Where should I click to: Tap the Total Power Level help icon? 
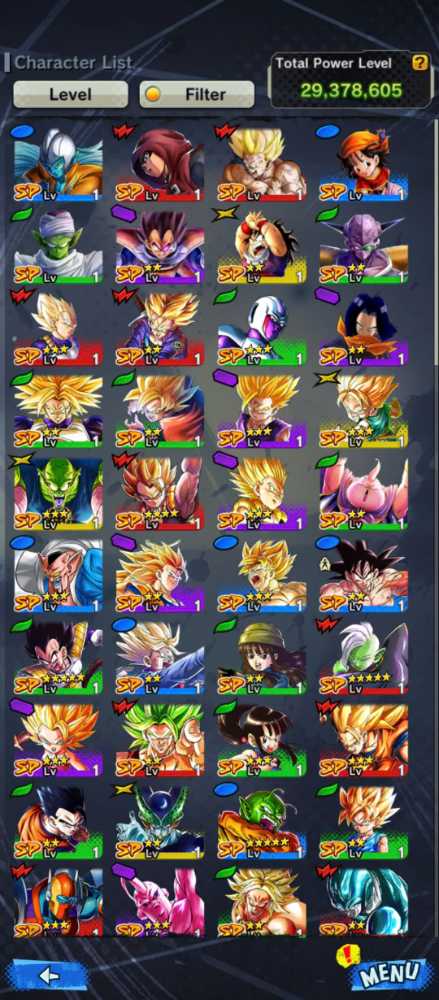tap(419, 62)
